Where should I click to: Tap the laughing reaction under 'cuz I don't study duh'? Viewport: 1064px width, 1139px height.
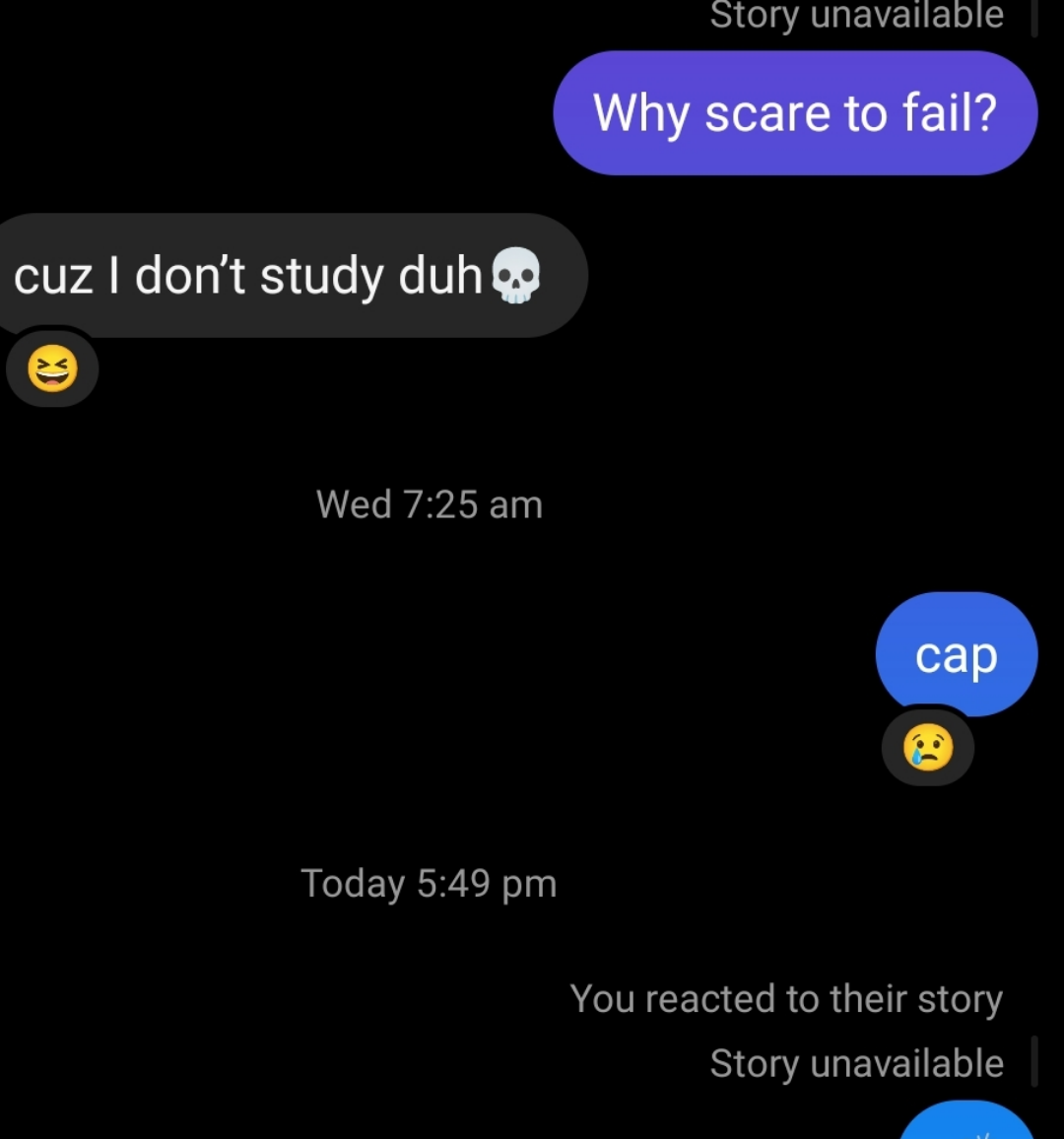52,370
